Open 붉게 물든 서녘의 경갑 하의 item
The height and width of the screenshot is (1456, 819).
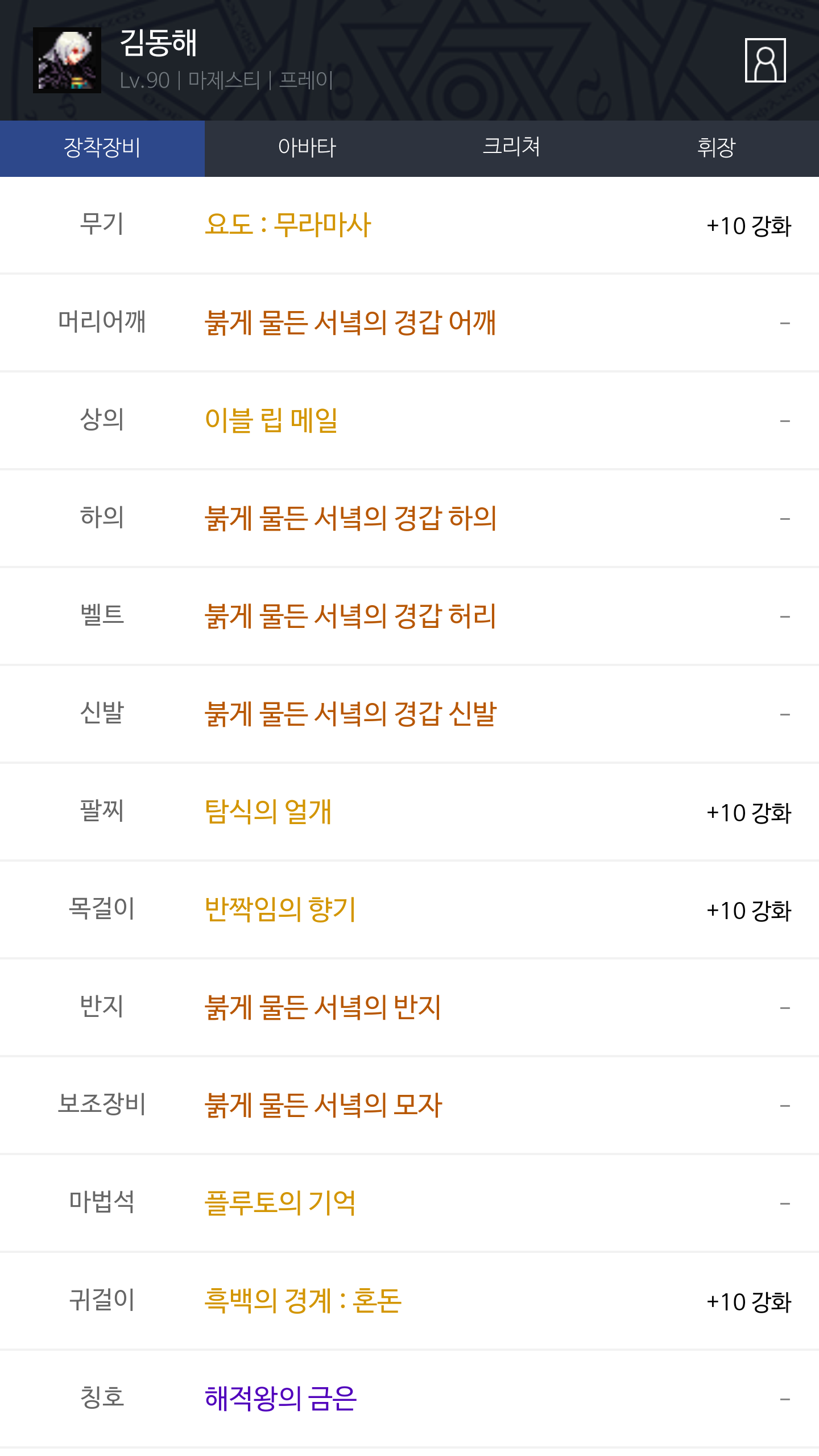[x=350, y=518]
